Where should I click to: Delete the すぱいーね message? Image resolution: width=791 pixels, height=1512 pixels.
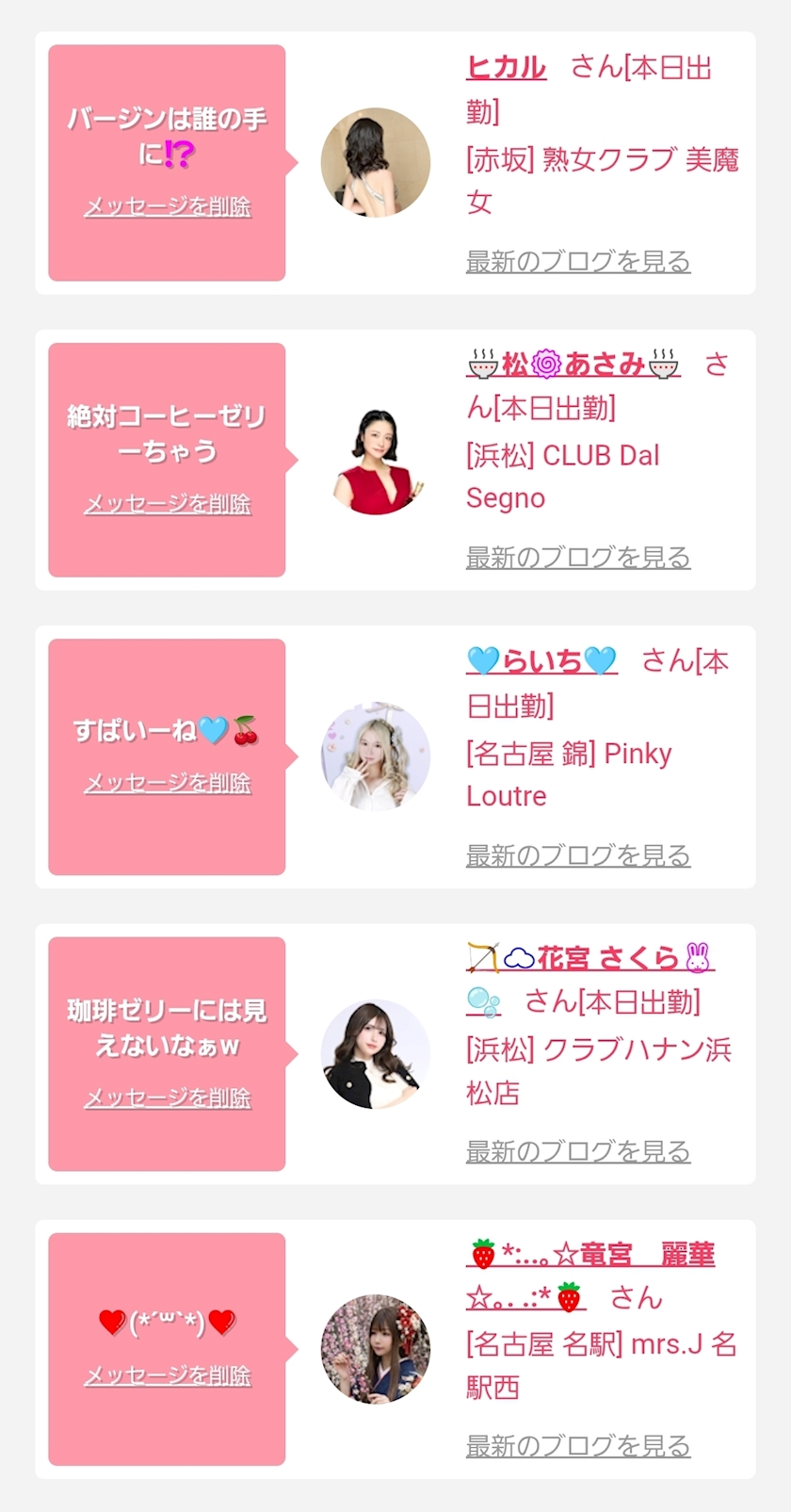coord(168,783)
